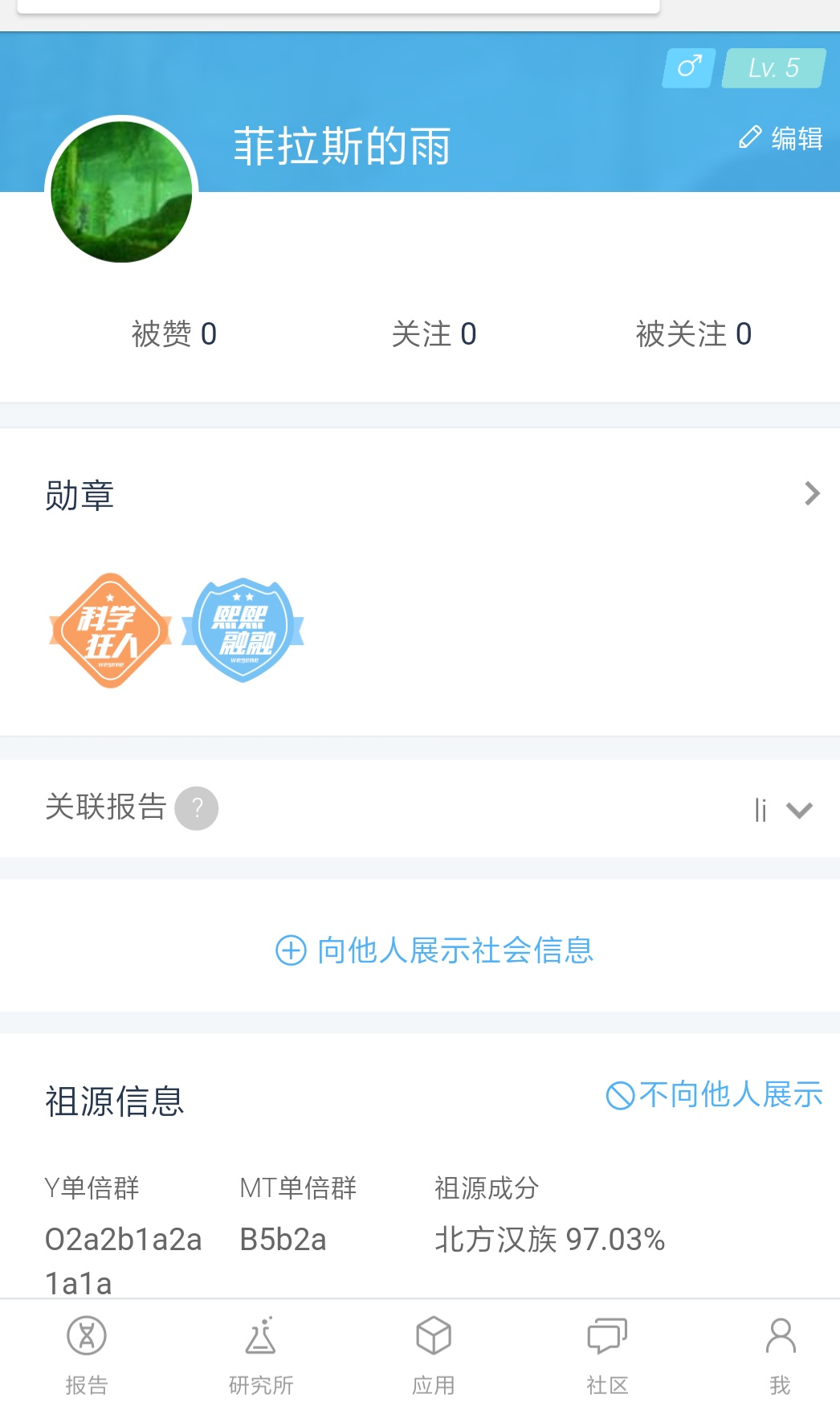Open the profile avatar picture
This screenshot has width=840, height=1406.
pyautogui.click(x=121, y=192)
